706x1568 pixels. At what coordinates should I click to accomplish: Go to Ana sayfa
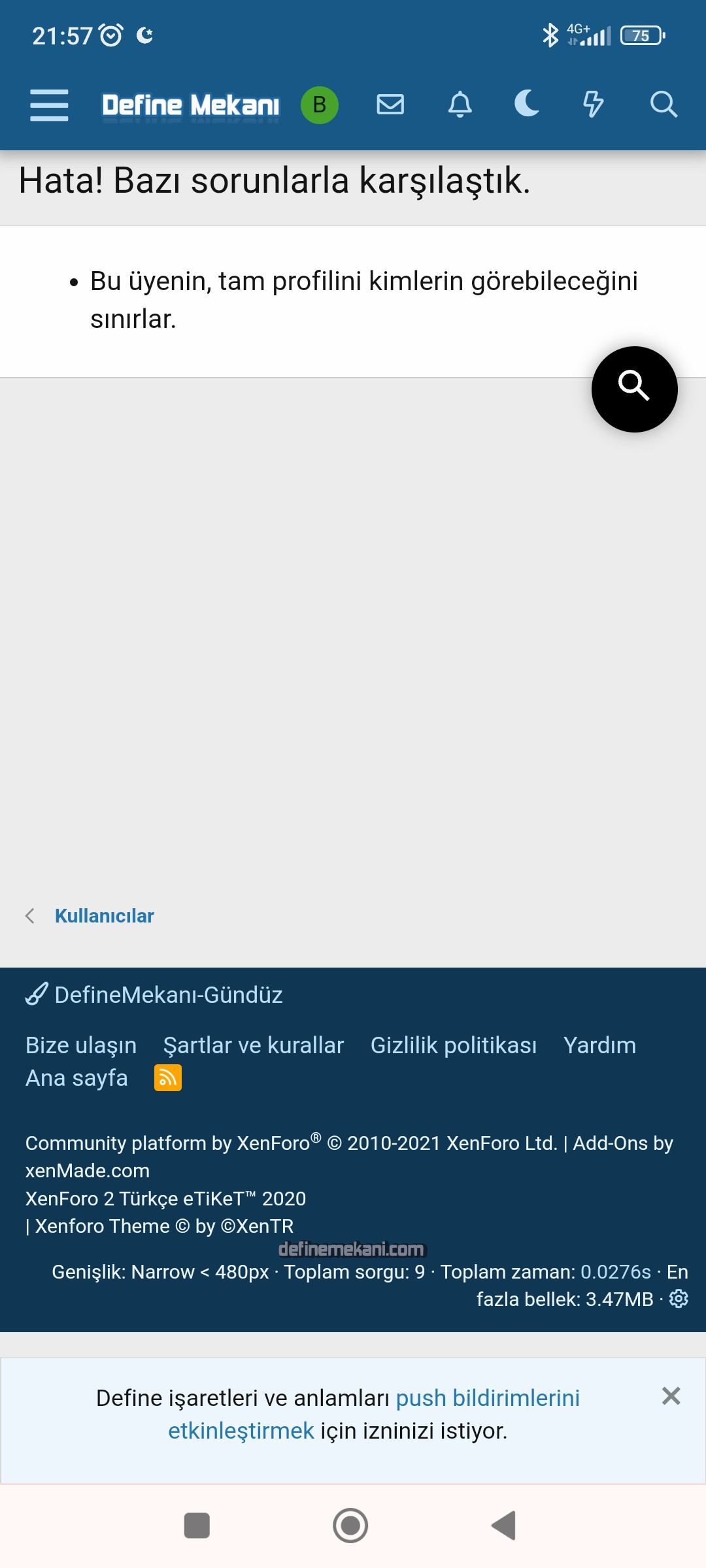point(76,1078)
